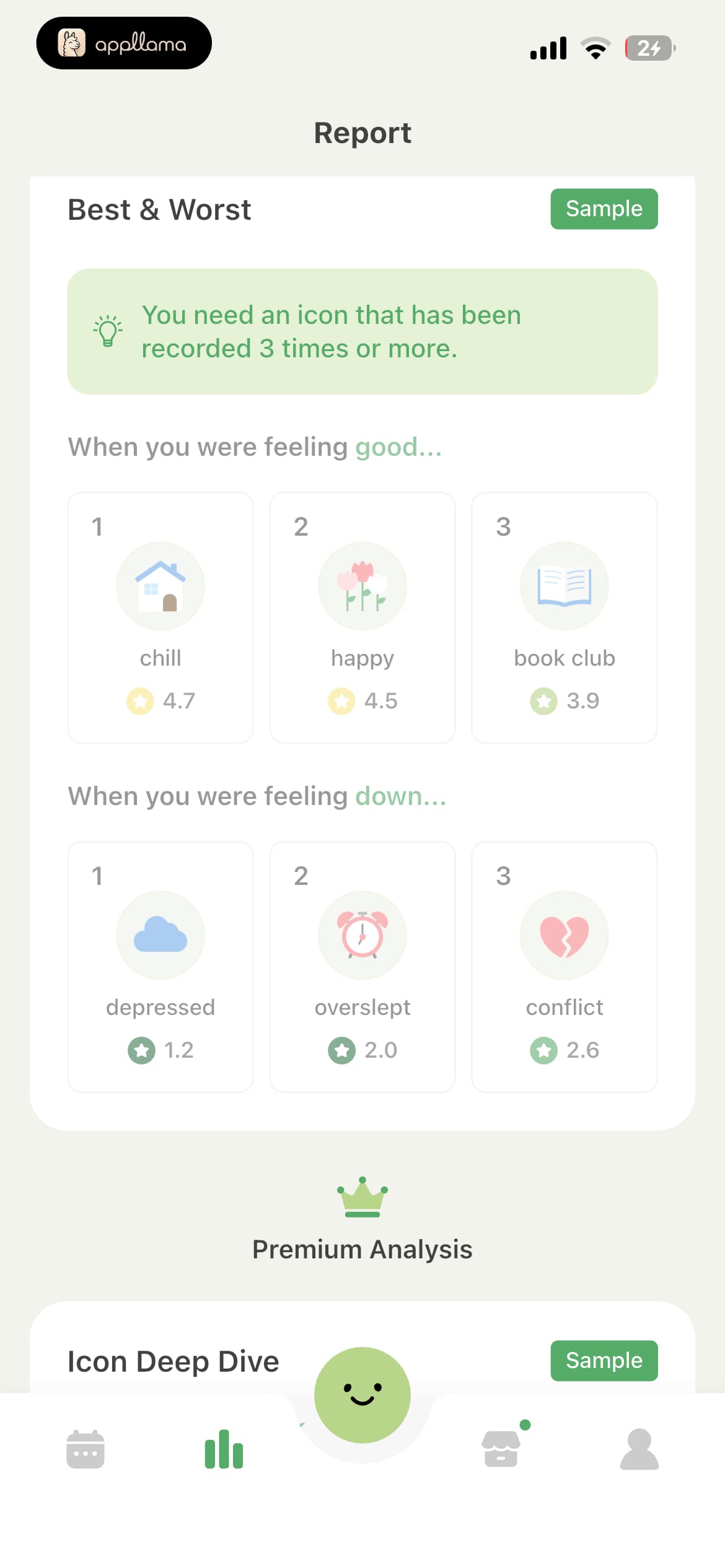
Task: Select the conflict icon card
Action: pos(565,967)
